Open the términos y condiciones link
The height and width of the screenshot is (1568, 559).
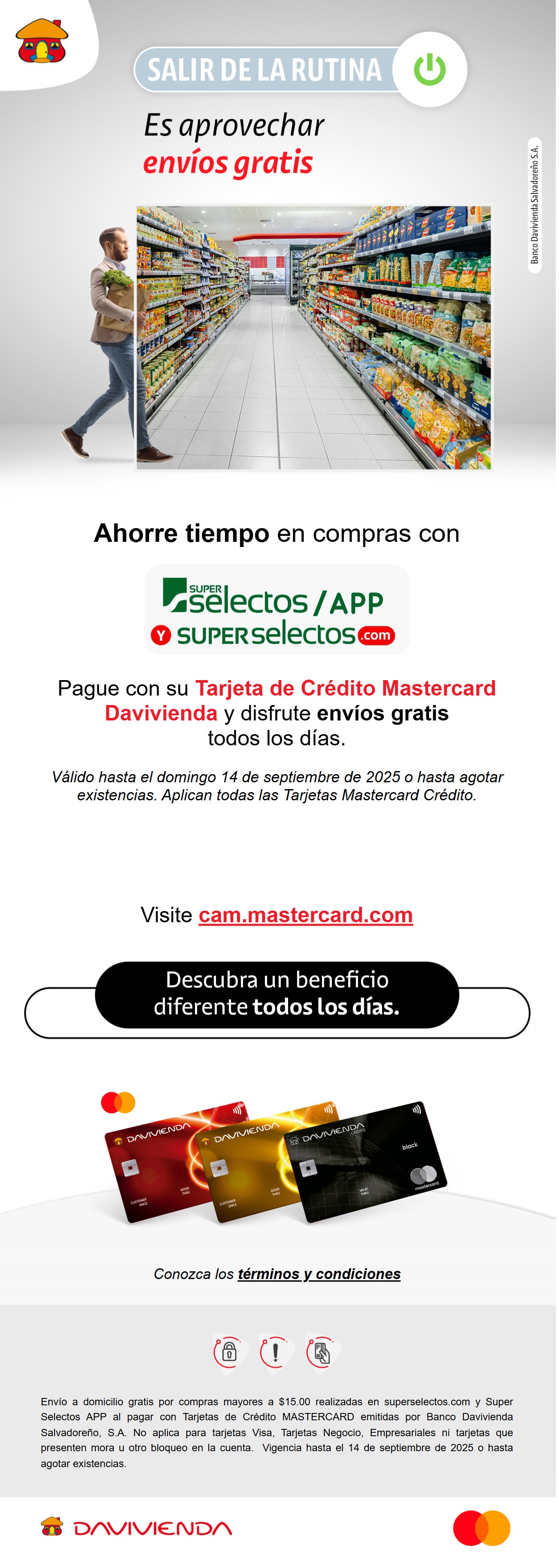(x=319, y=1274)
